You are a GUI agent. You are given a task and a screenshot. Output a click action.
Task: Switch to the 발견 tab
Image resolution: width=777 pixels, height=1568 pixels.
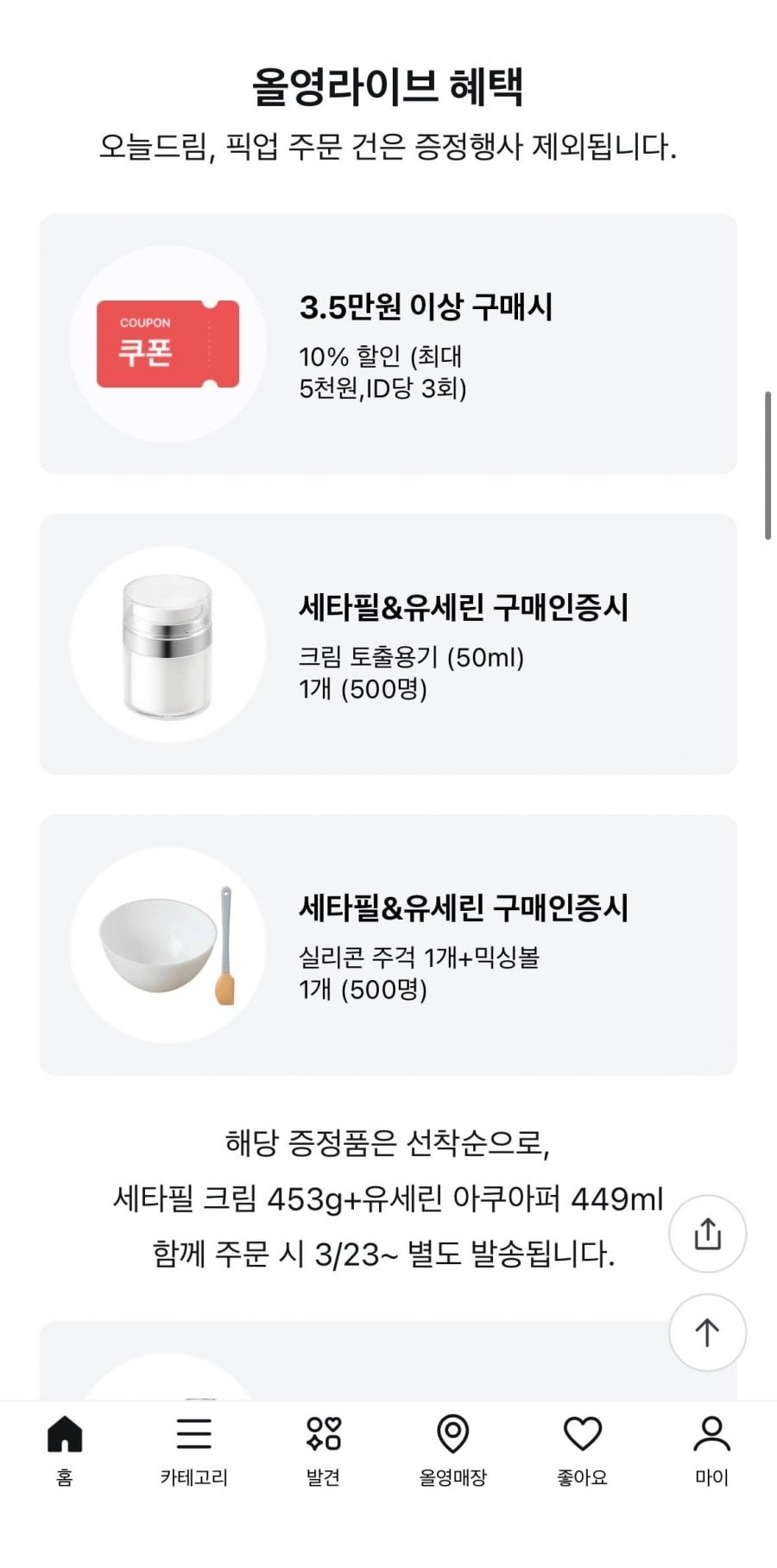coord(323,1451)
